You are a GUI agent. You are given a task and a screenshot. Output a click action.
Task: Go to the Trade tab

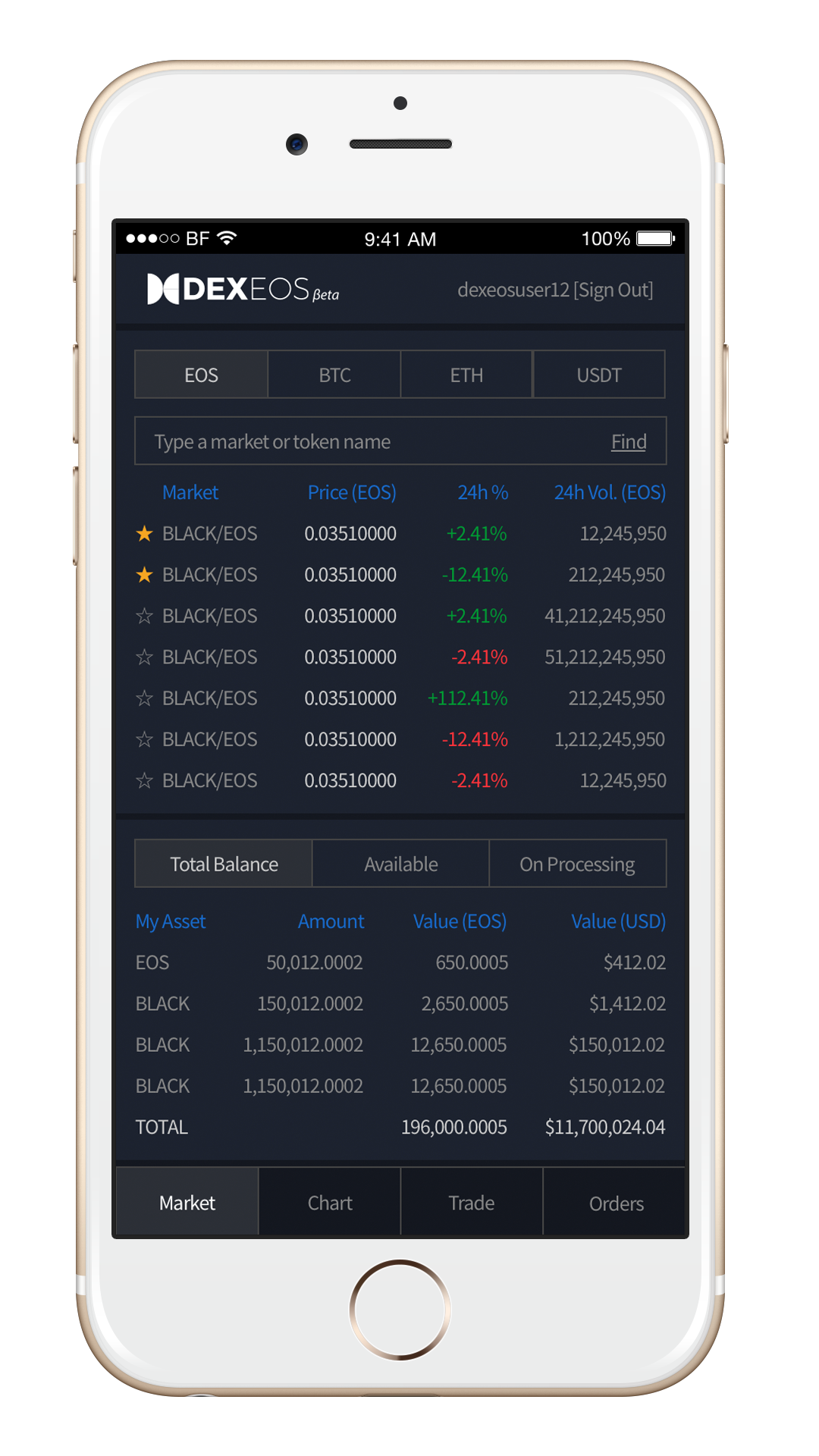[x=472, y=1202]
